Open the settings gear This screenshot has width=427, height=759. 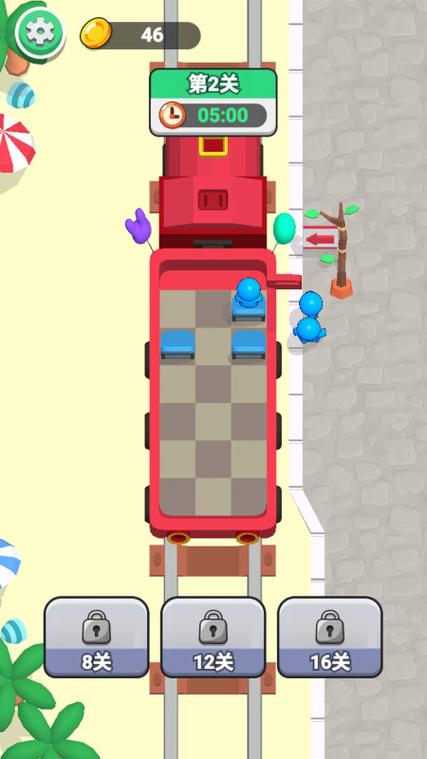(40, 32)
